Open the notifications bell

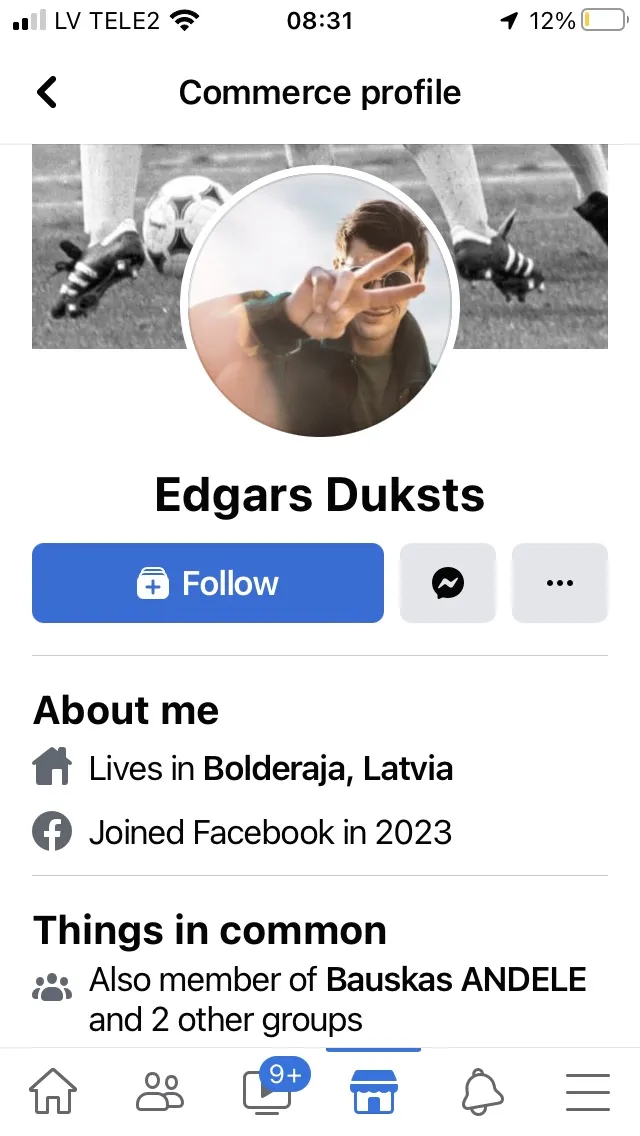(482, 1091)
